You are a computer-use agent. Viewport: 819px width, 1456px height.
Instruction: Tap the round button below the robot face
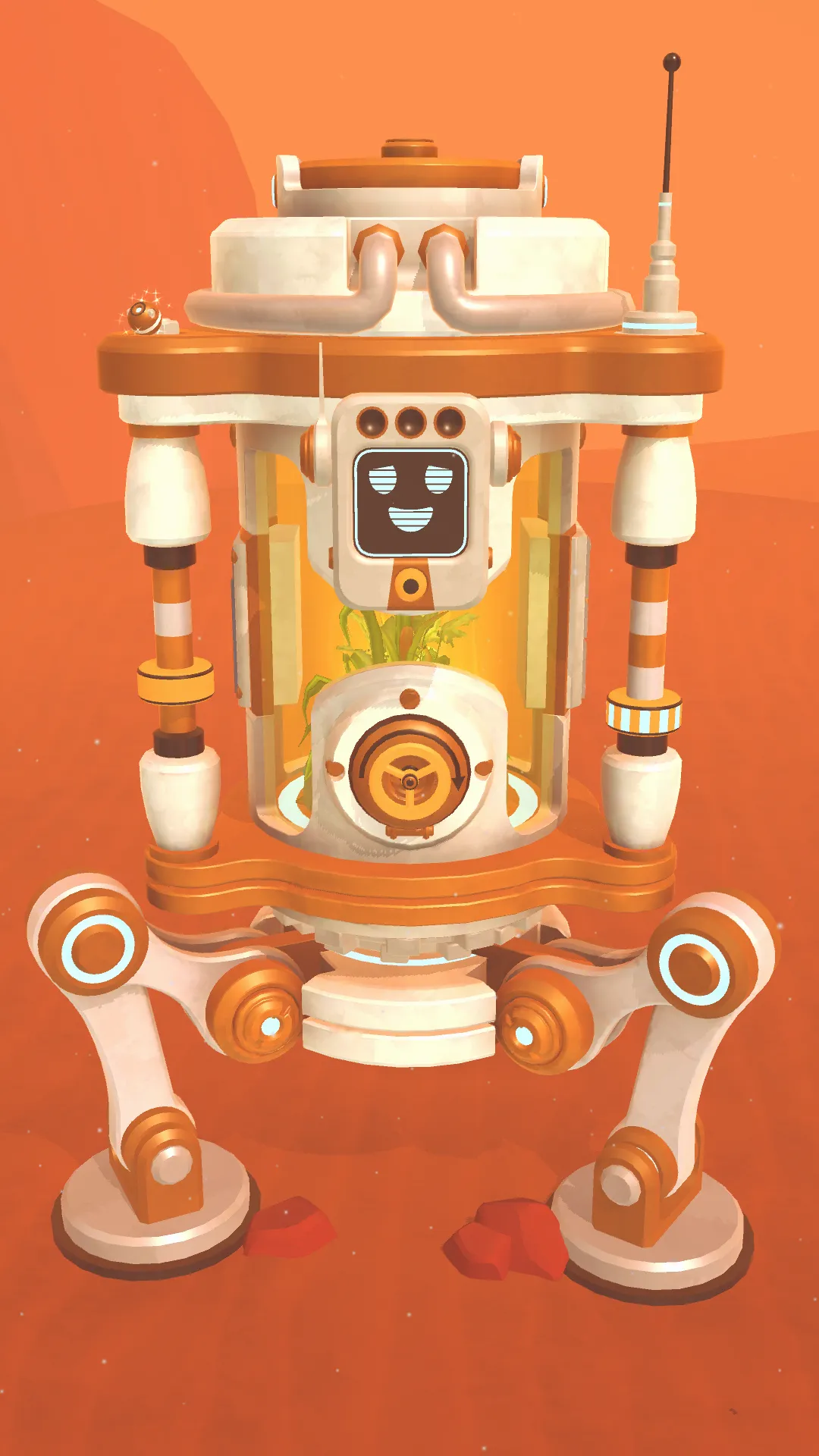411,585
